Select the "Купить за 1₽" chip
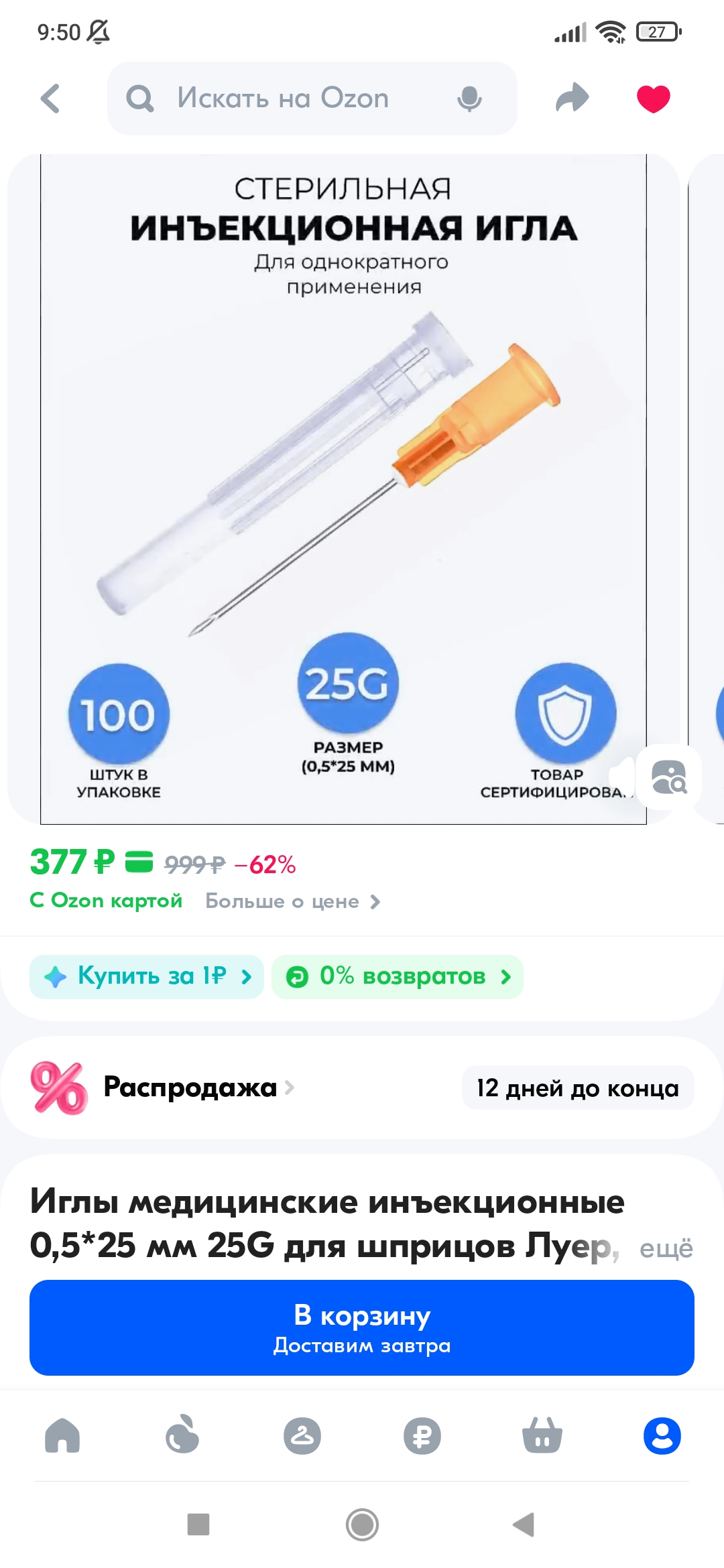 (147, 976)
